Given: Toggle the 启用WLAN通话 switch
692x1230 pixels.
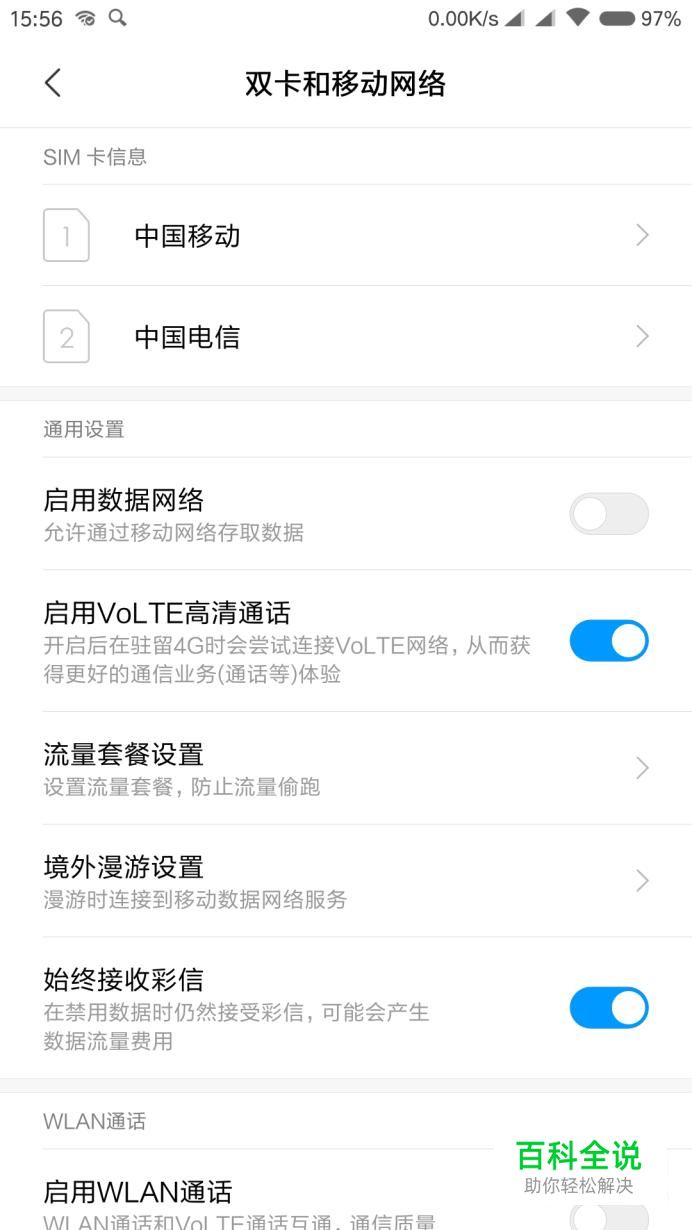Looking at the screenshot, I should pos(608,1215).
